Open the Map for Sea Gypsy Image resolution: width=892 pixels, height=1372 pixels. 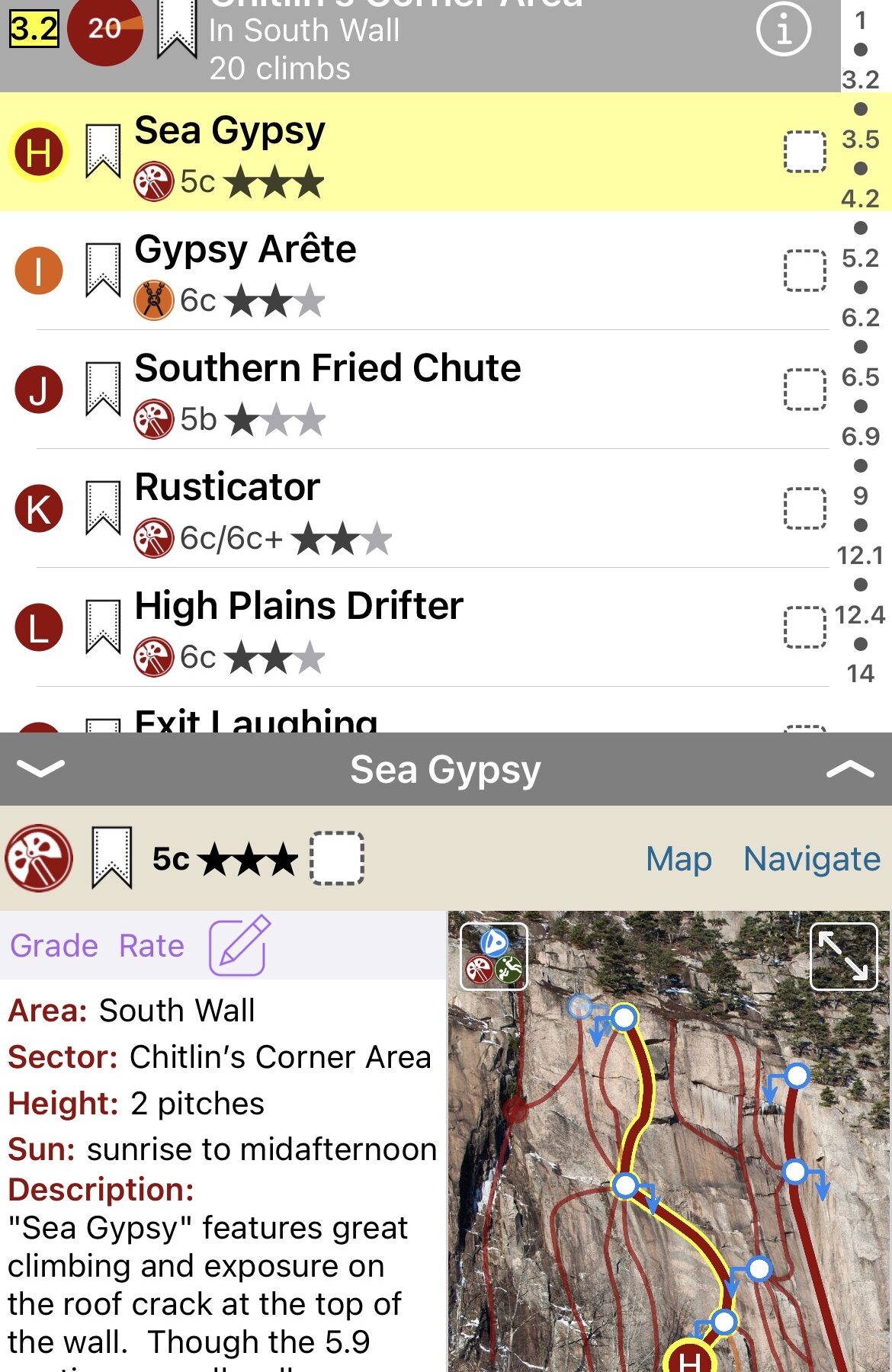click(x=678, y=859)
